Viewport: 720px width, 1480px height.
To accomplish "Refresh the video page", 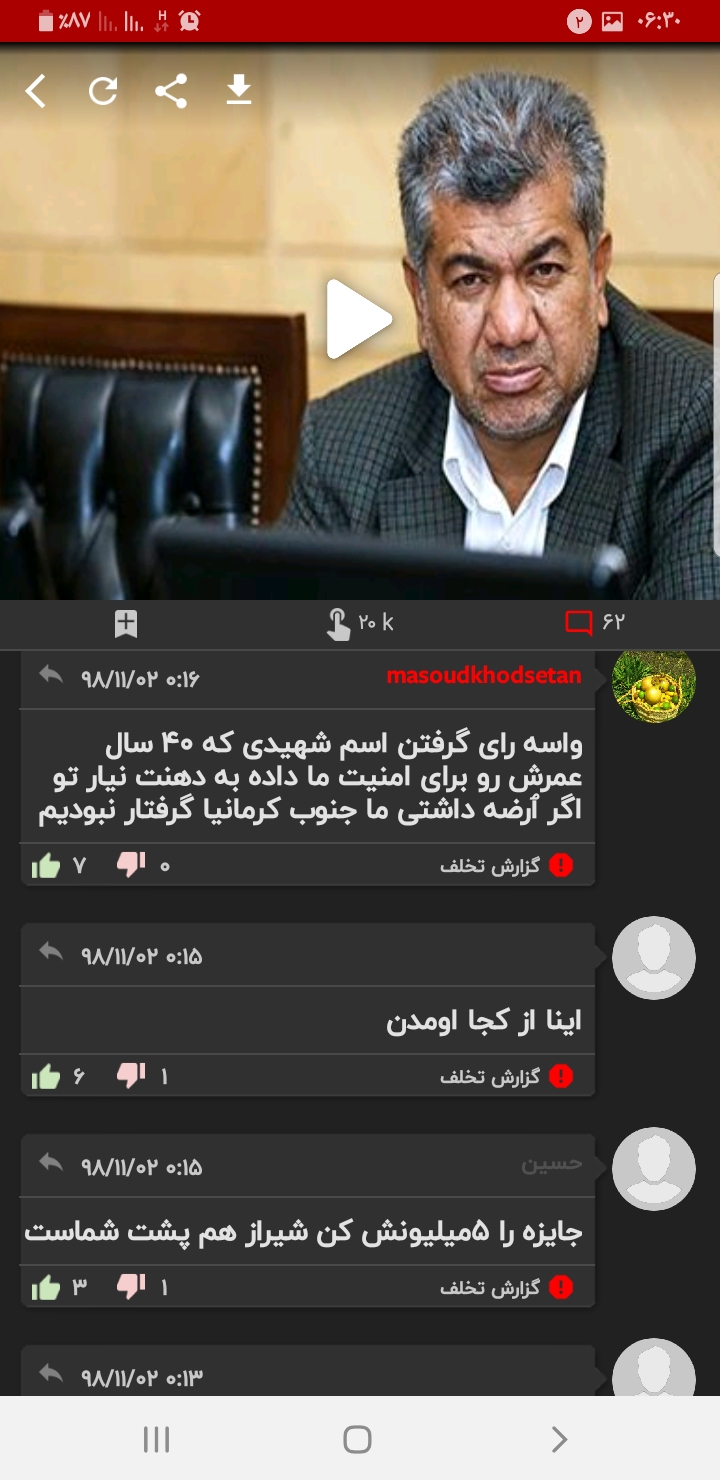I will (x=103, y=92).
